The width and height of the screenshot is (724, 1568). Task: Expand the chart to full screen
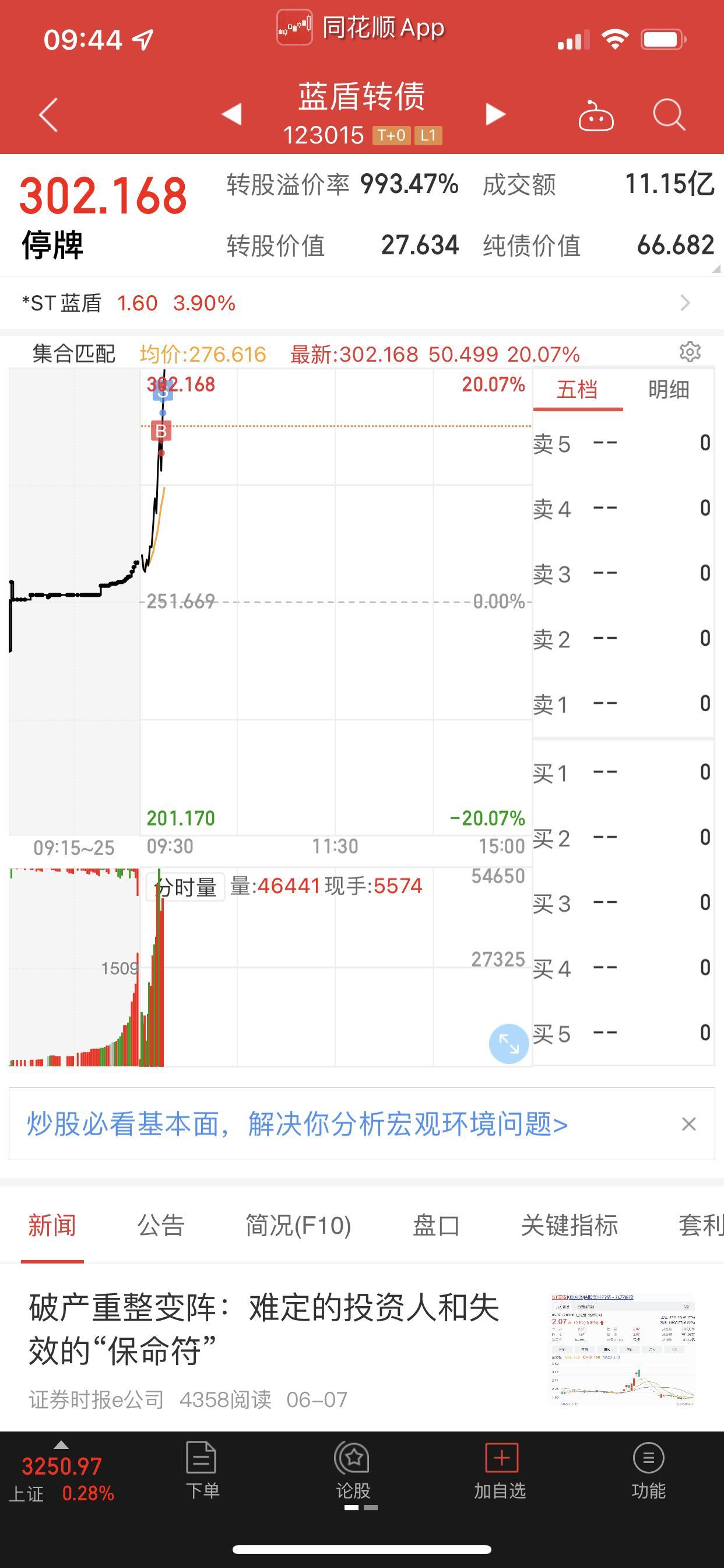pyautogui.click(x=509, y=1044)
